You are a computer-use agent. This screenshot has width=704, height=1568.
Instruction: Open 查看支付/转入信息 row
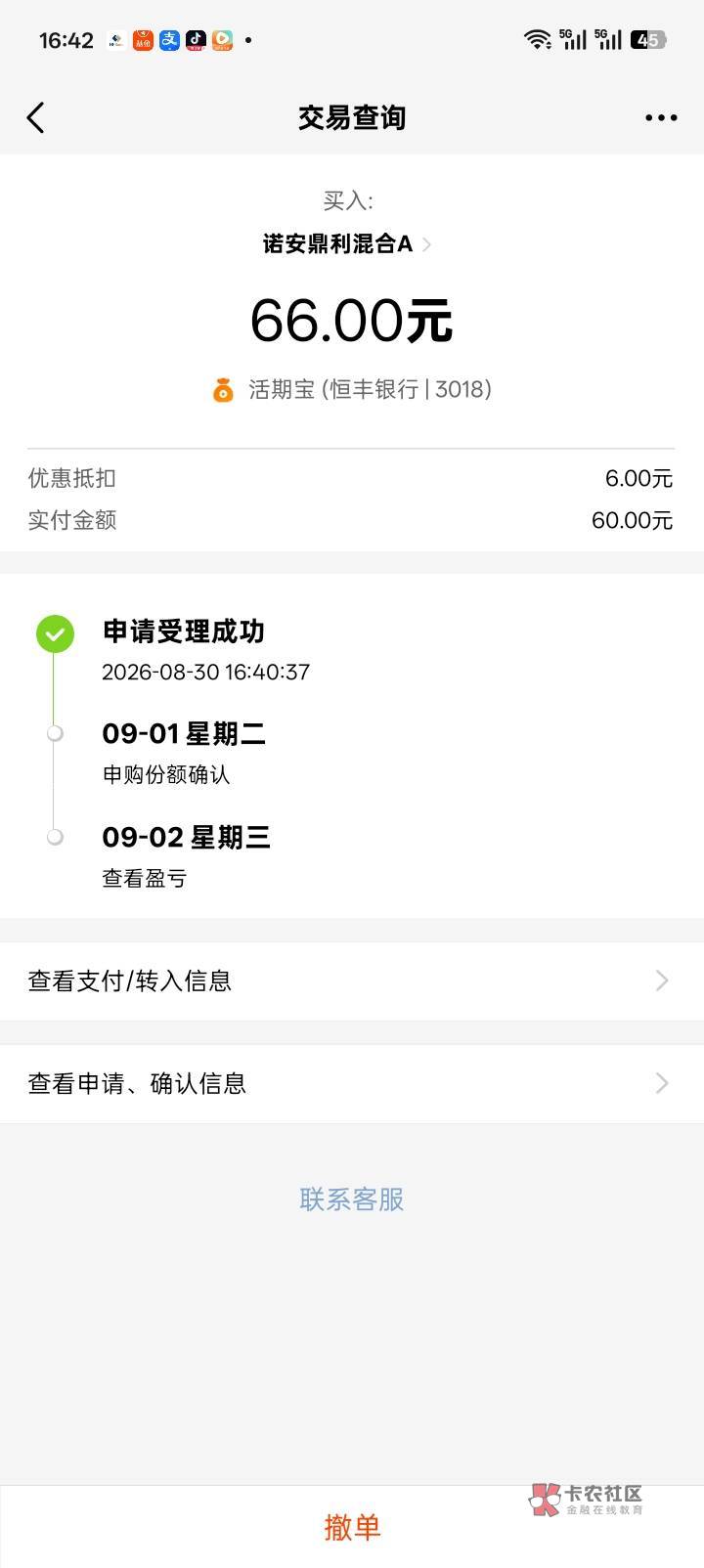(352, 980)
